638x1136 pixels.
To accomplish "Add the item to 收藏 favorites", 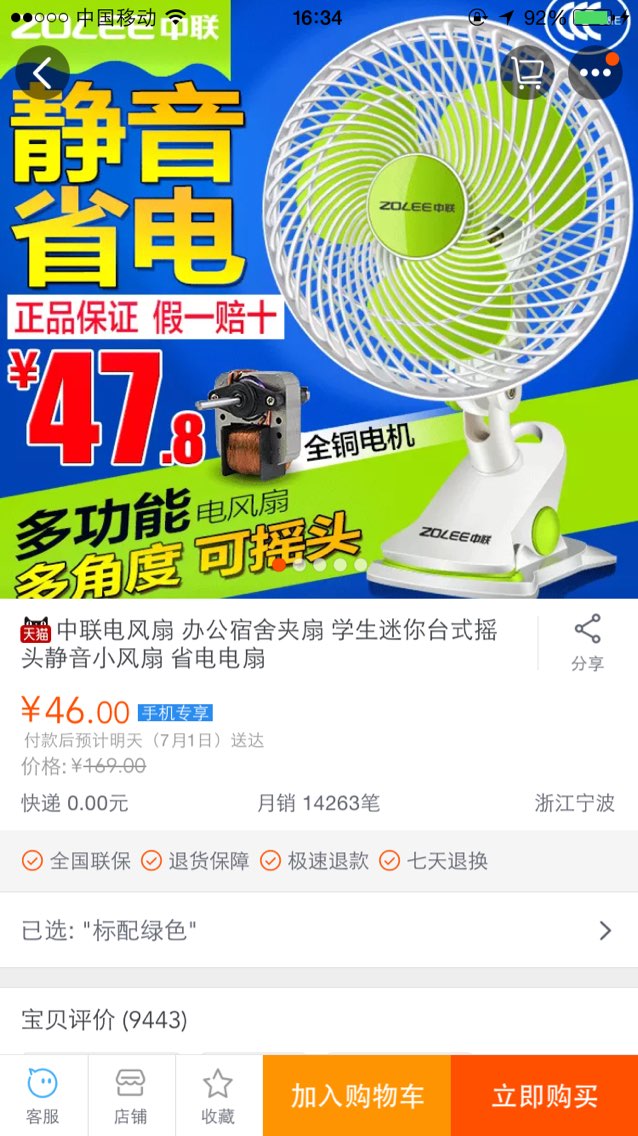I will click(x=219, y=1095).
